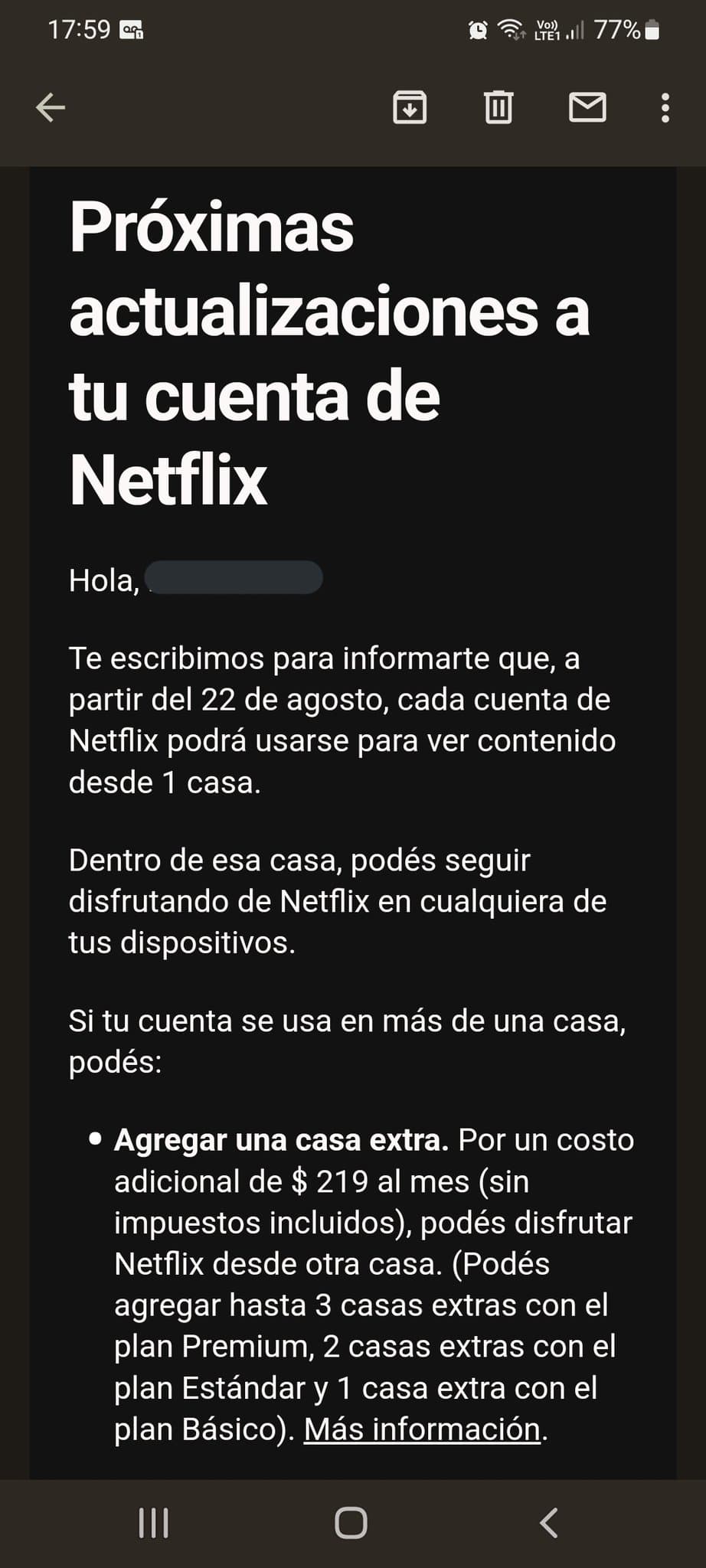Open the system recent apps view
This screenshot has height=1568, width=706.
coord(153,1523)
